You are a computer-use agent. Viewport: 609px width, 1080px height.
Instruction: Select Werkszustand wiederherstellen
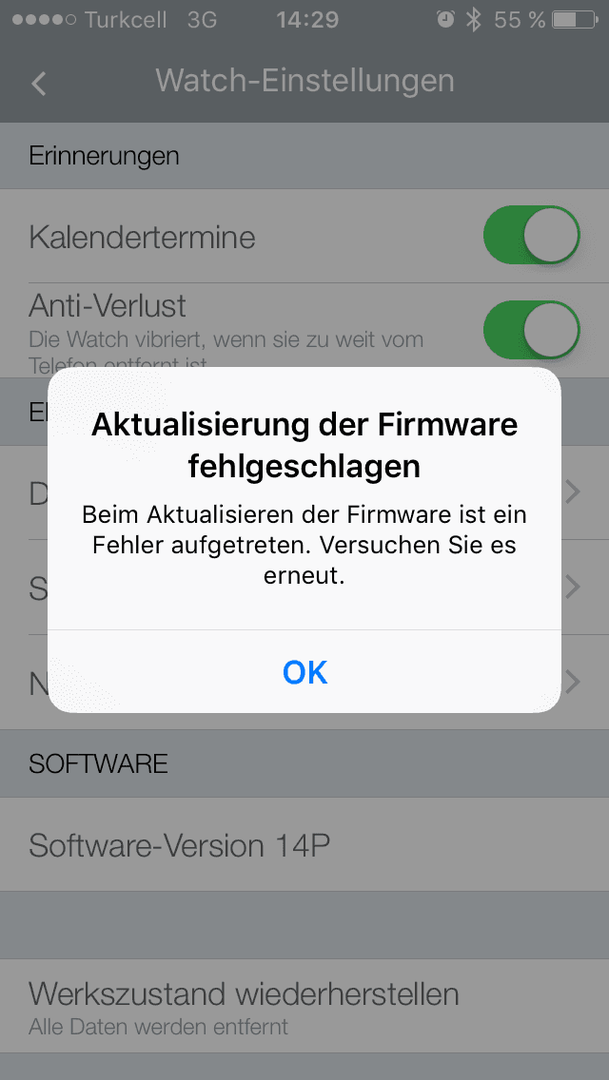(244, 1006)
